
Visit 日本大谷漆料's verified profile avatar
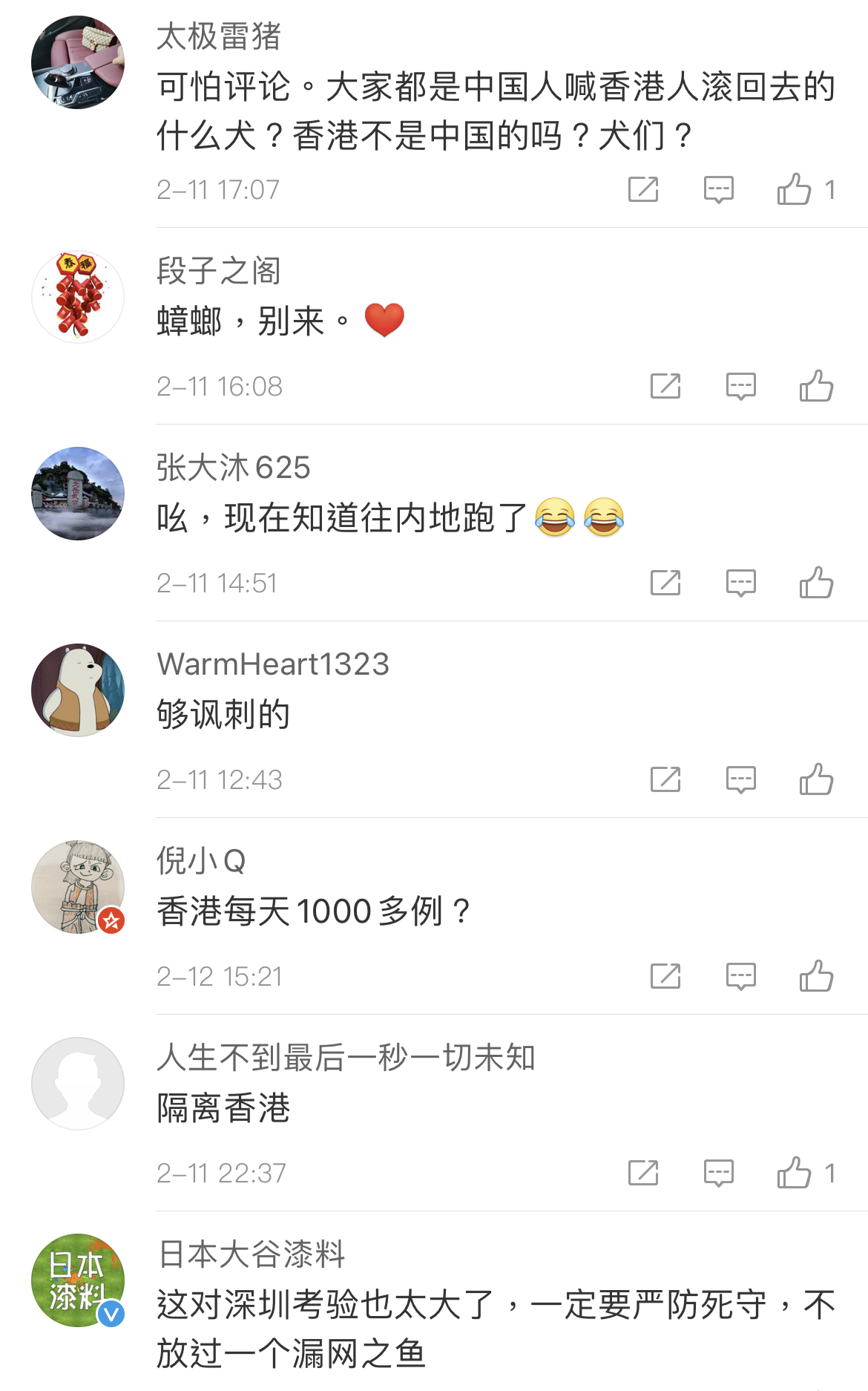[x=78, y=1280]
